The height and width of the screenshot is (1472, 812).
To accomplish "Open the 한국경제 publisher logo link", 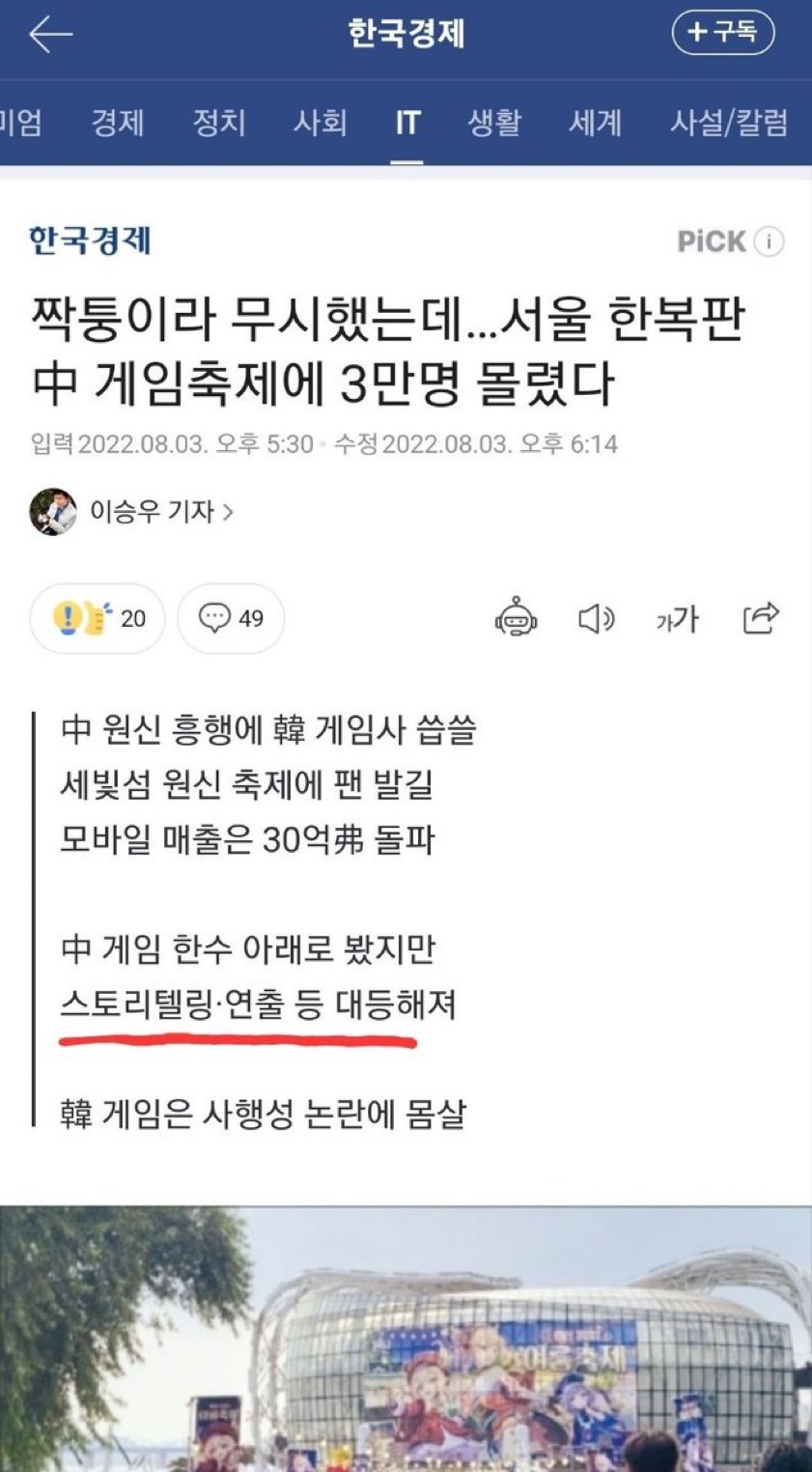I will click(x=90, y=241).
